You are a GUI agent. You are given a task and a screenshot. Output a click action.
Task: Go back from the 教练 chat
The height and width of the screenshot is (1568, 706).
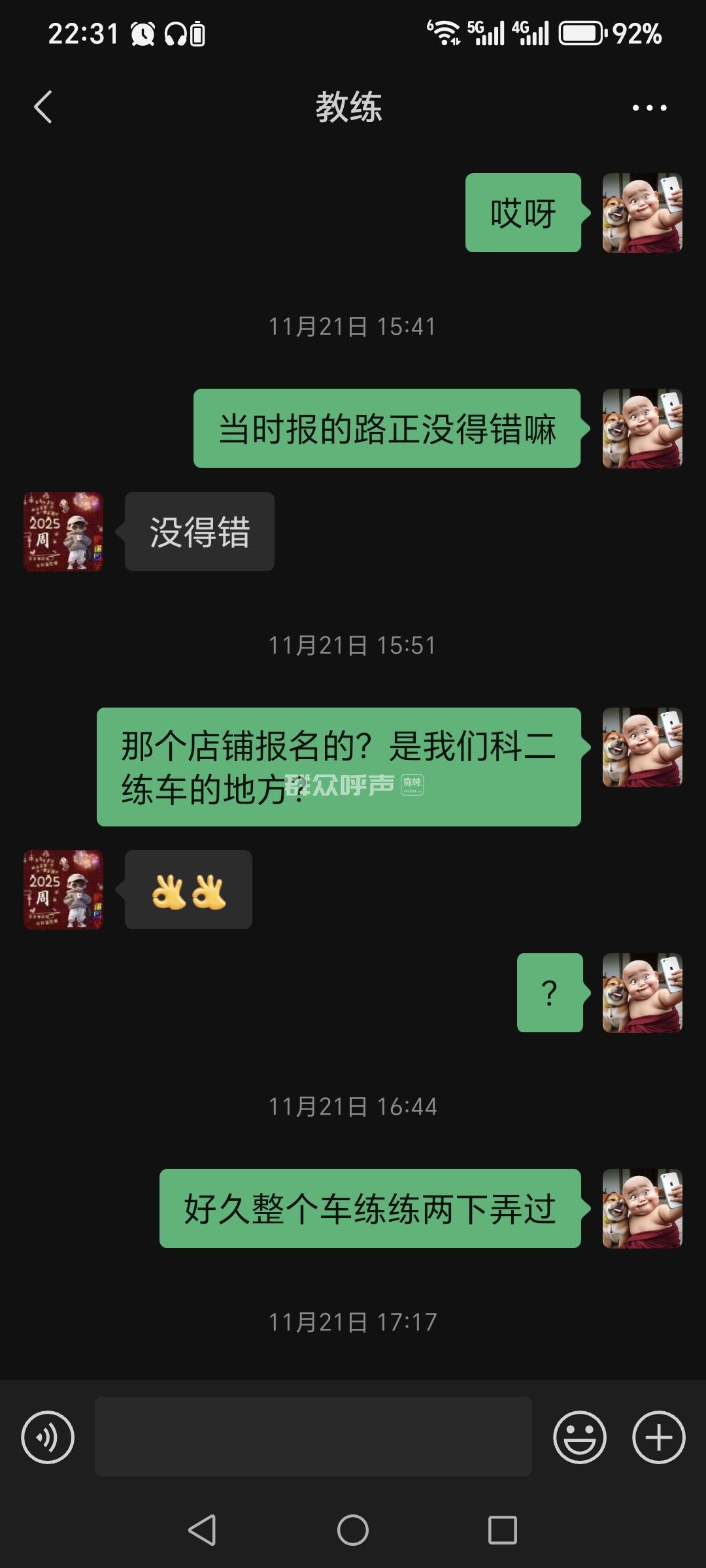click(x=43, y=107)
